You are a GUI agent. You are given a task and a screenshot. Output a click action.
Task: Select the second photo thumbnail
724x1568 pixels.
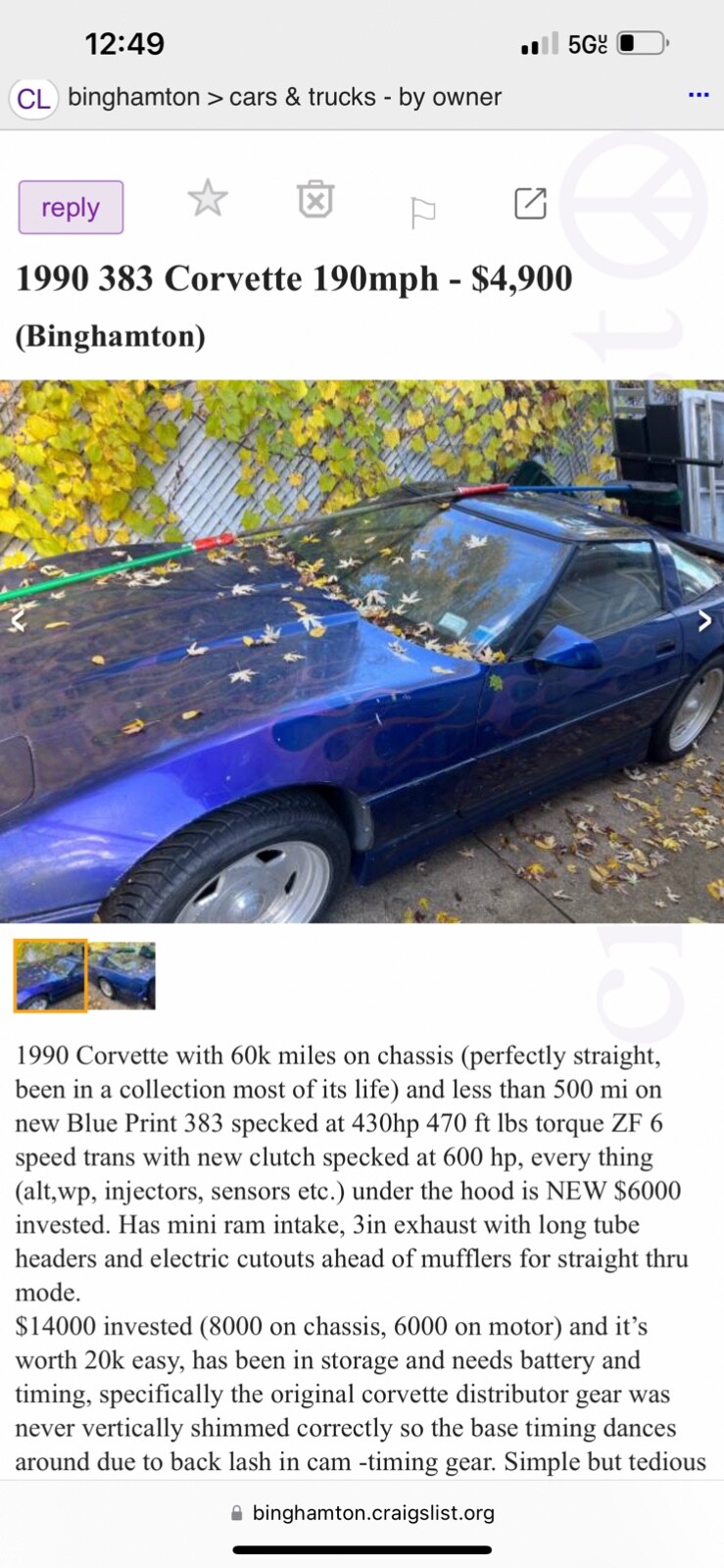pyautogui.click(x=122, y=975)
